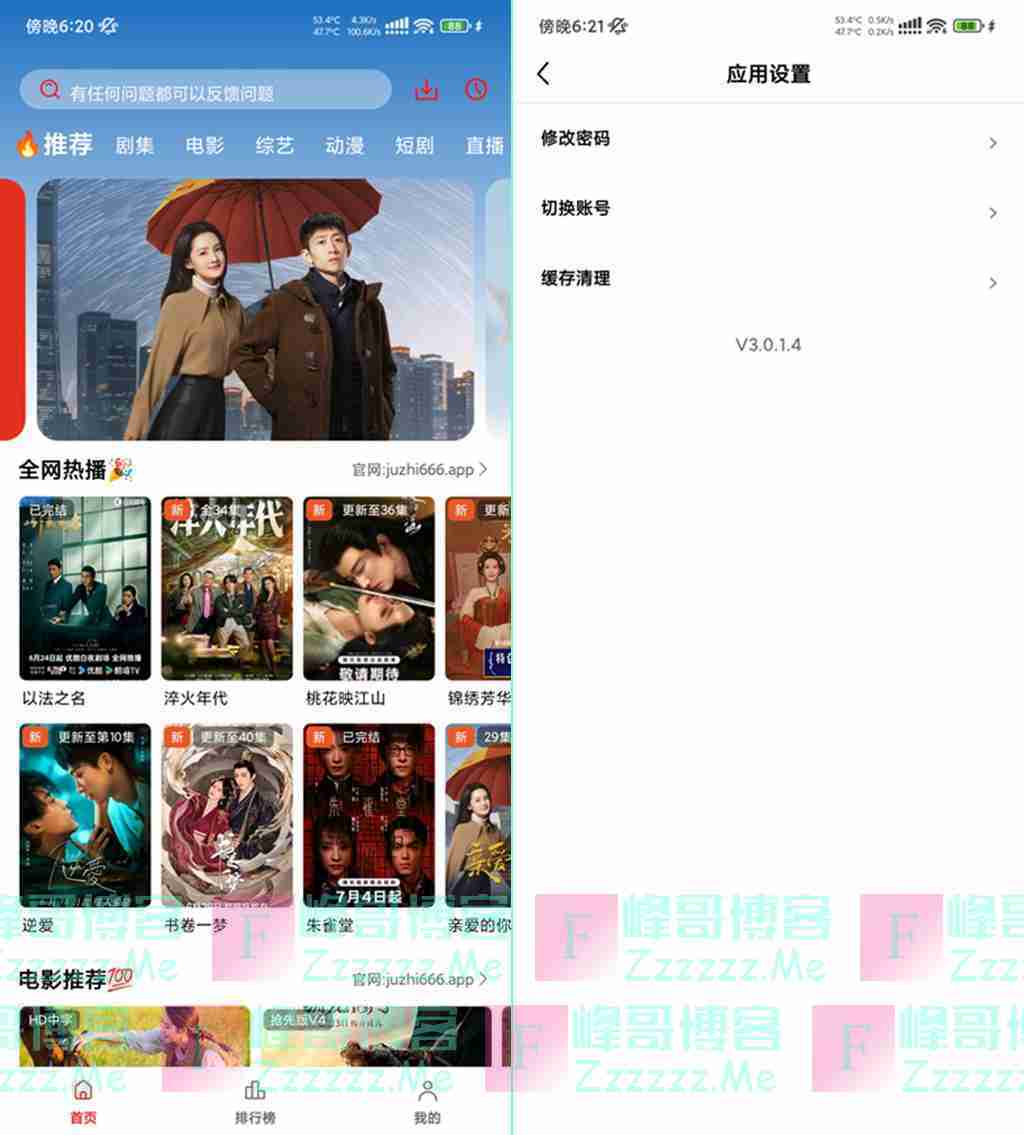Open the watch history clock icon
Screen dimensions: 1024x1135
click(477, 90)
